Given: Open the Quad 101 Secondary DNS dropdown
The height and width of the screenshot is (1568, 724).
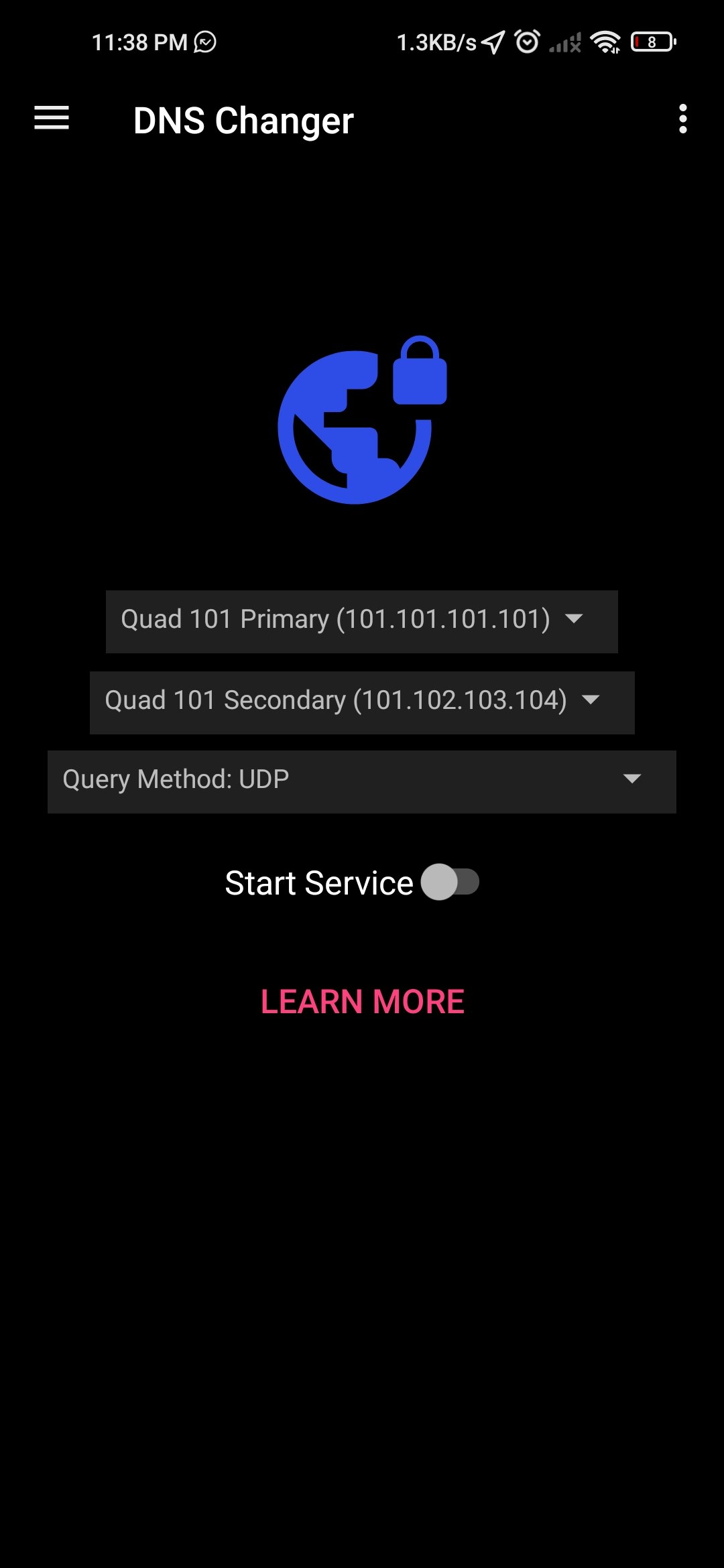Looking at the screenshot, I should point(362,701).
